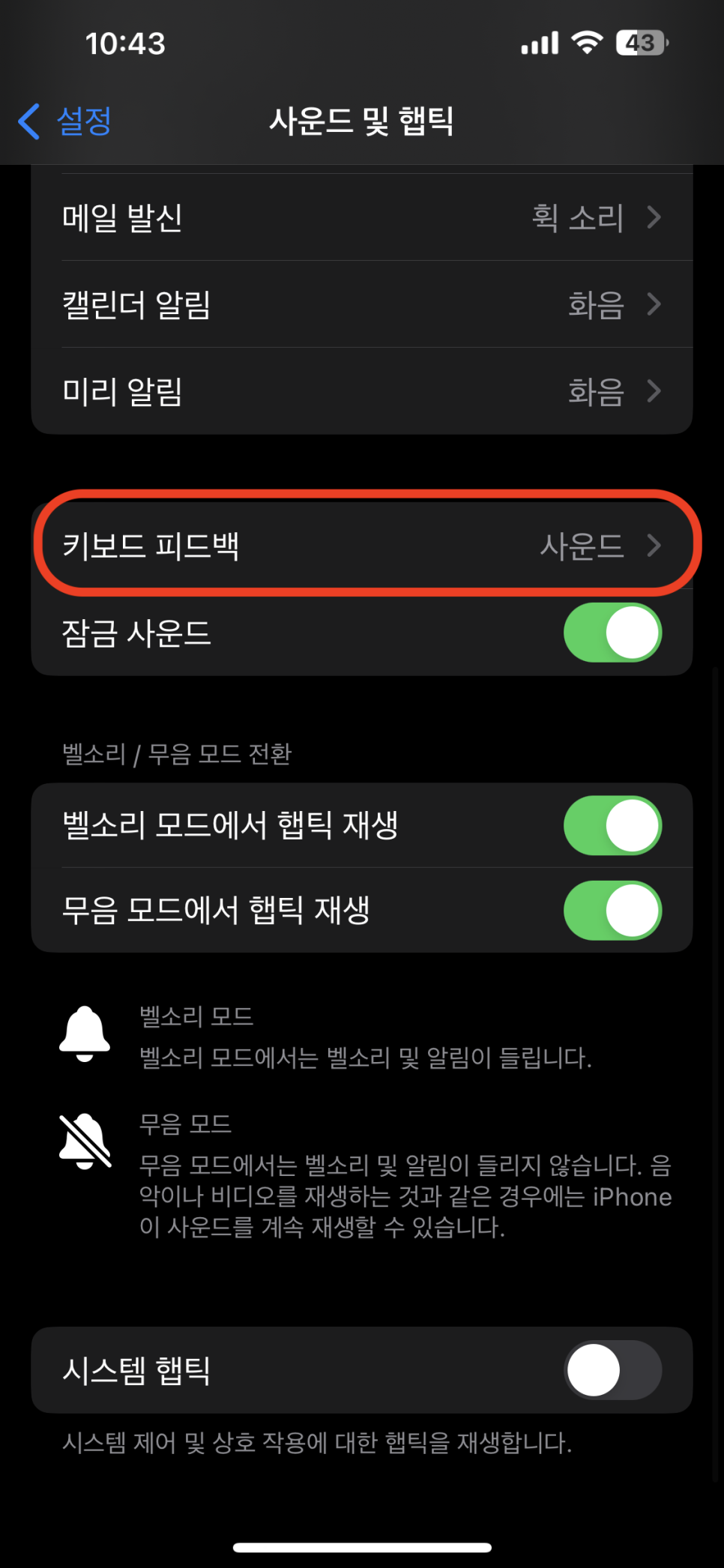Image resolution: width=724 pixels, height=1568 pixels.
Task: Enable 시스템 햅틱
Action: [x=612, y=1370]
